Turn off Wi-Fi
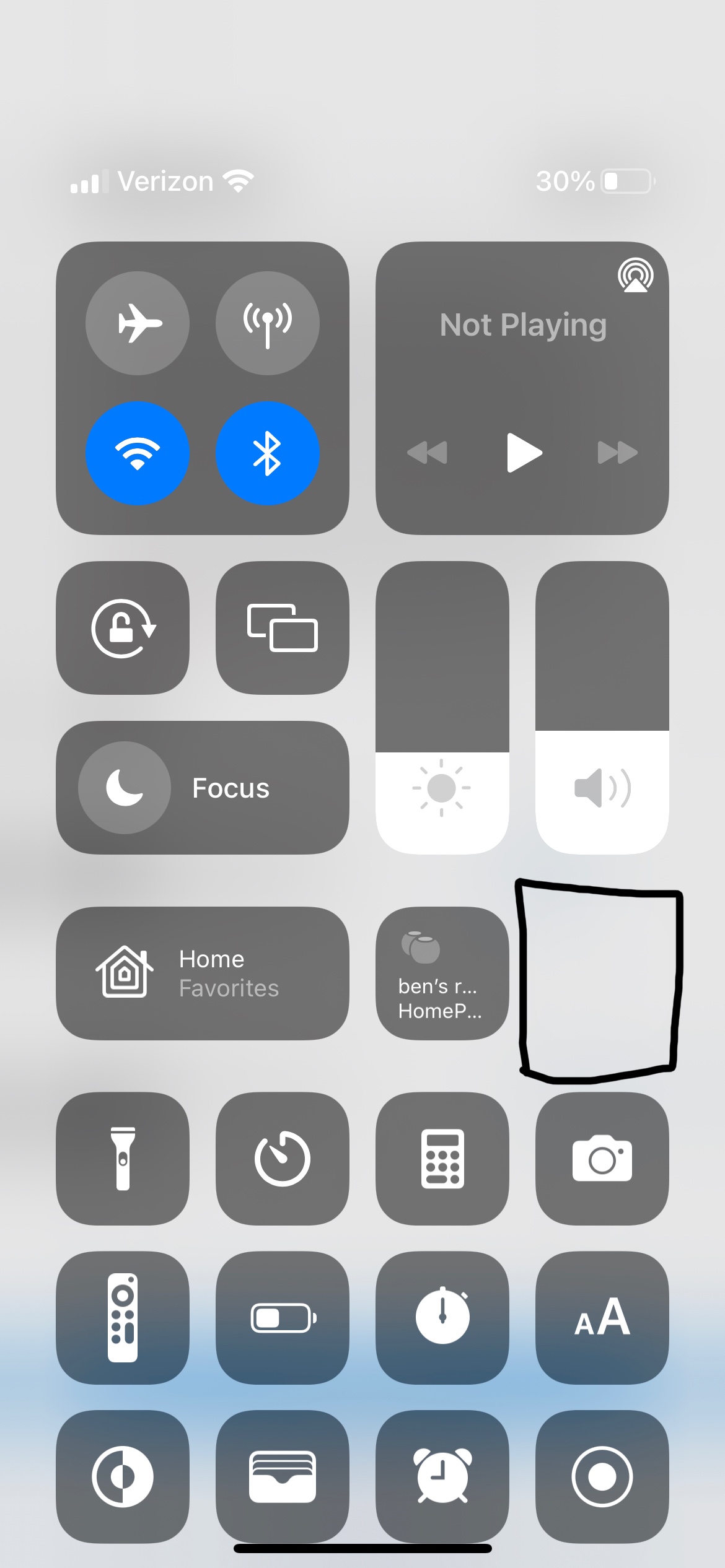 (138, 453)
